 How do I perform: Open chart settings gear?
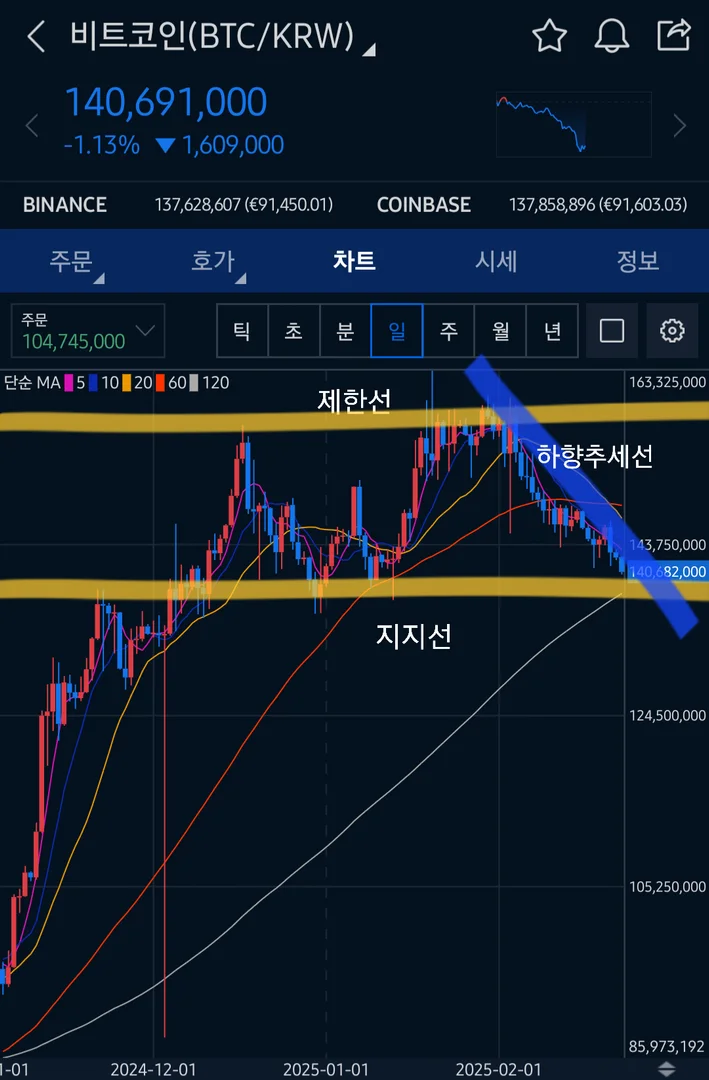tap(672, 331)
